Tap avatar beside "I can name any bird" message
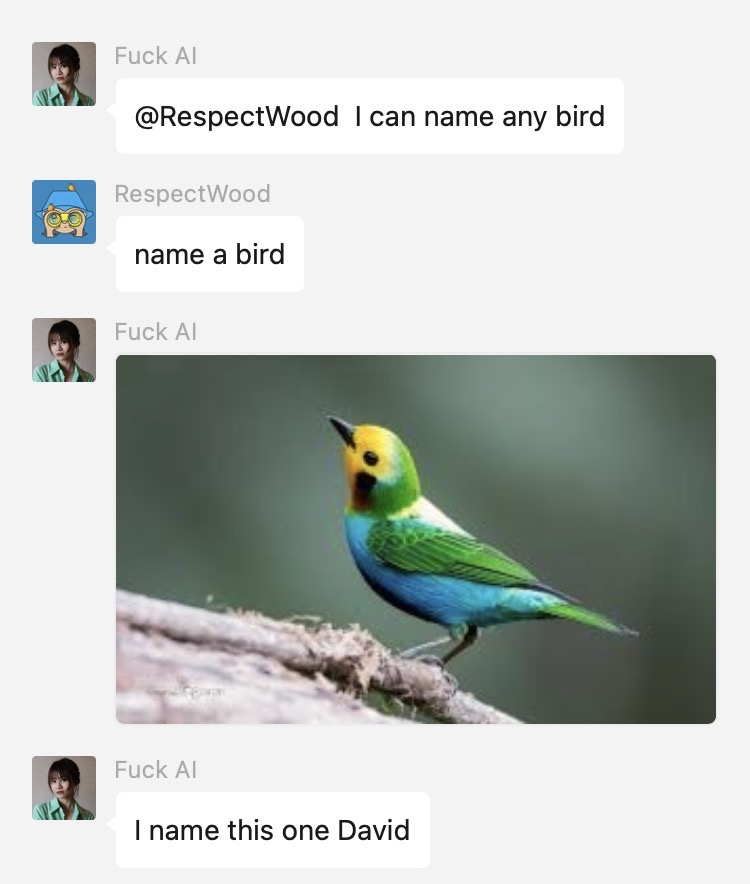The width and height of the screenshot is (750, 884). click(64, 74)
